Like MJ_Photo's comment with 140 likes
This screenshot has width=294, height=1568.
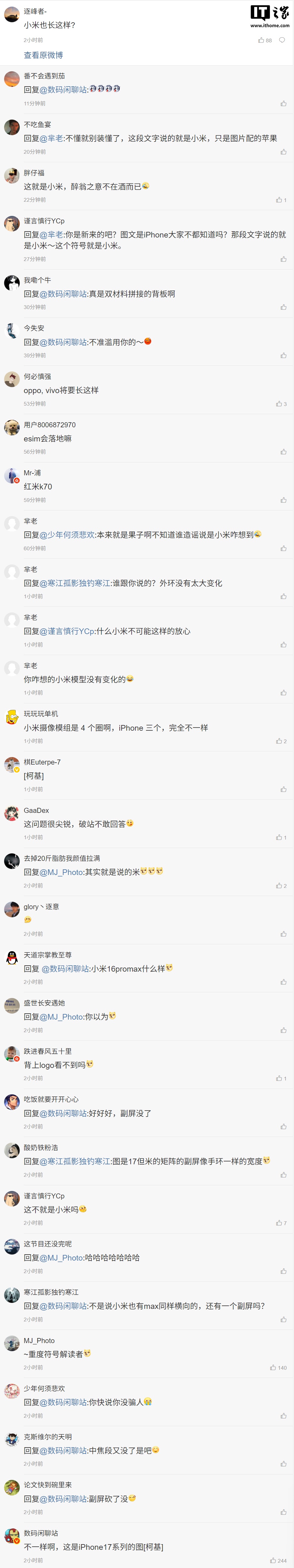point(274,1367)
